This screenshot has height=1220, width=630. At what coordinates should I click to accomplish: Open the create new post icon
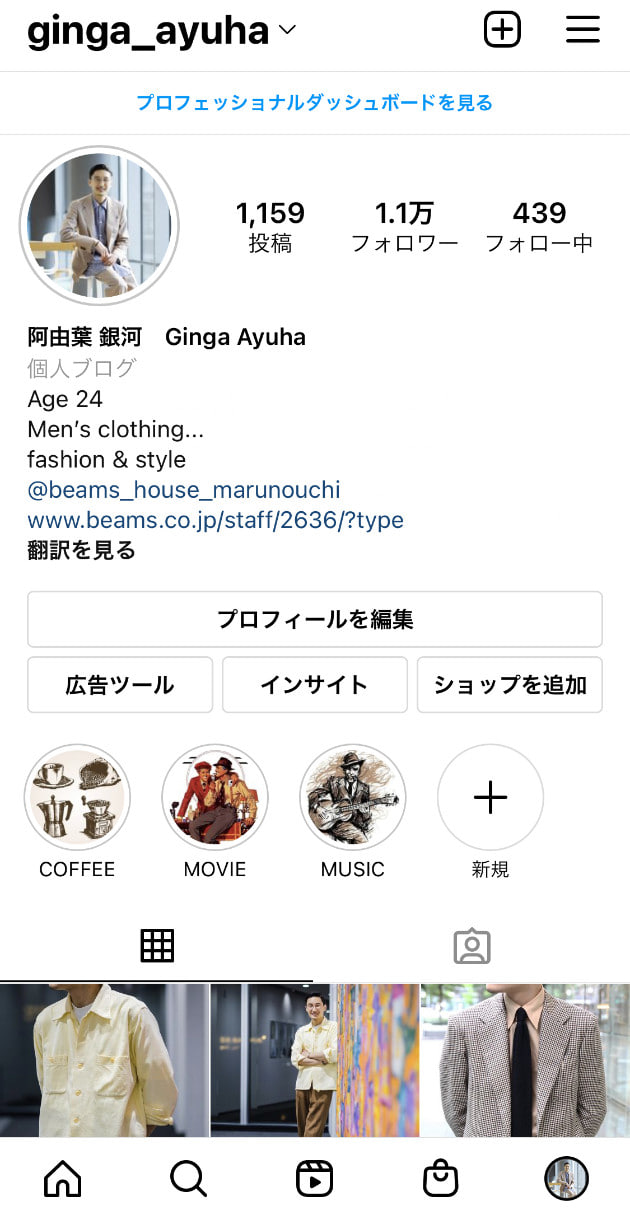coord(502,30)
